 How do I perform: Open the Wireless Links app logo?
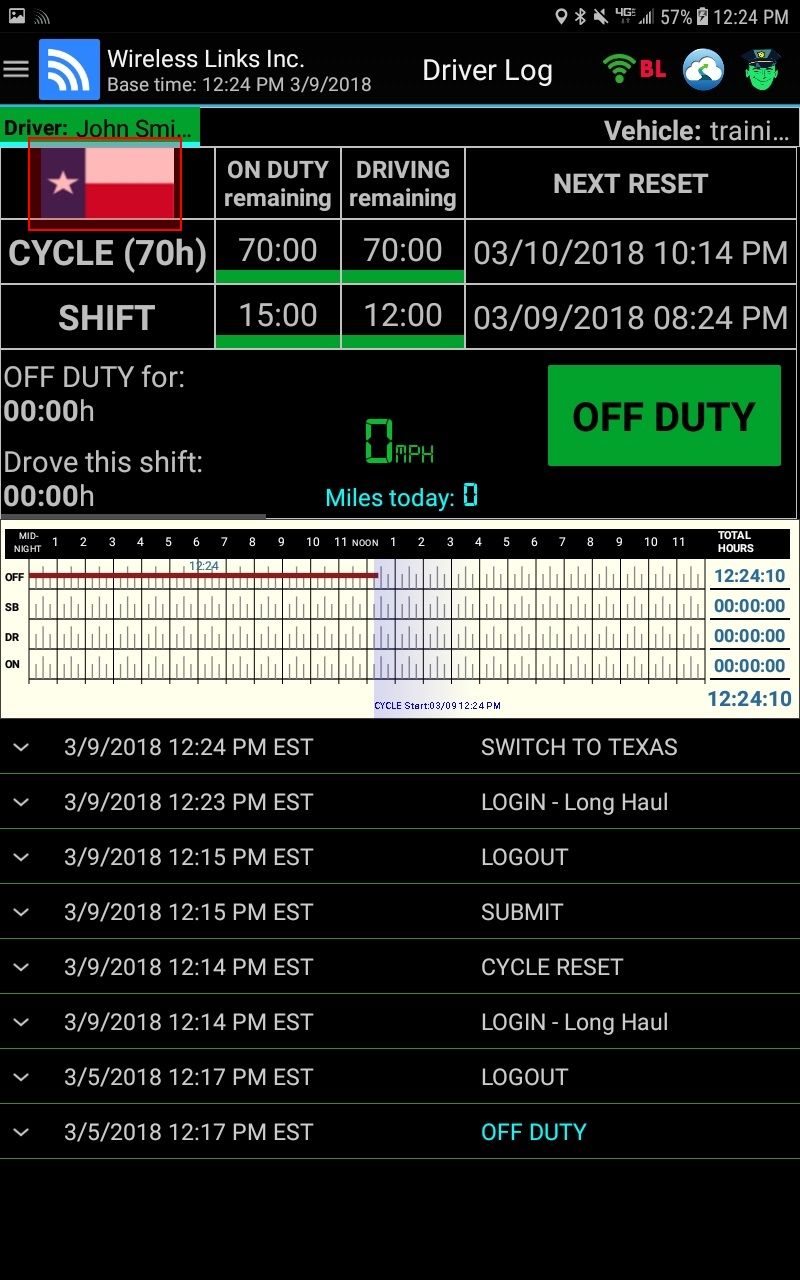69,69
